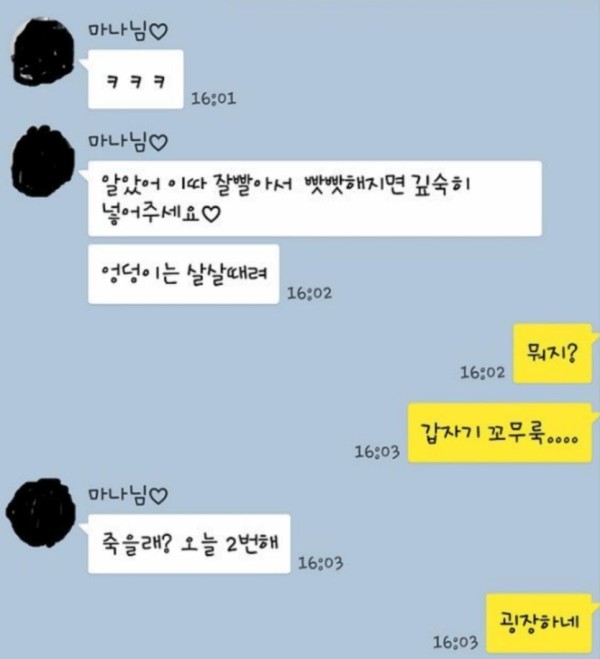
Task: View 마나님 profile picture beside the 죽을래? message
Action: pyautogui.click(x=42, y=510)
